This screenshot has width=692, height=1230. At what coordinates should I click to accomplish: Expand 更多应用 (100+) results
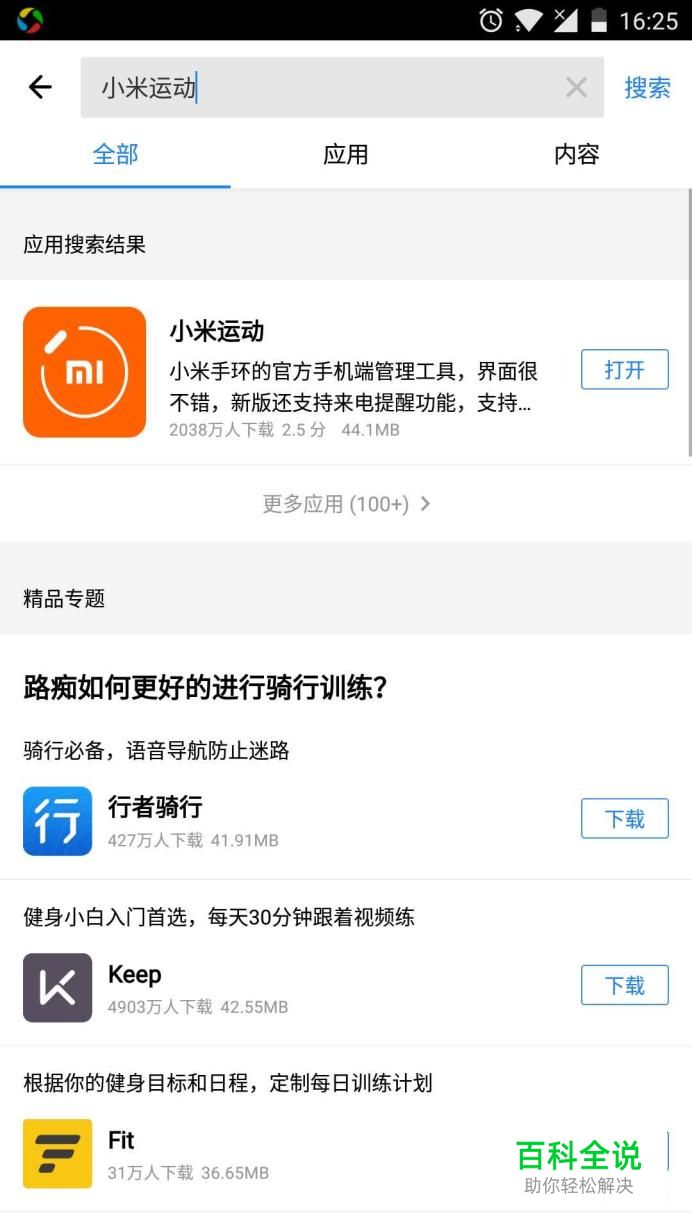click(x=346, y=504)
